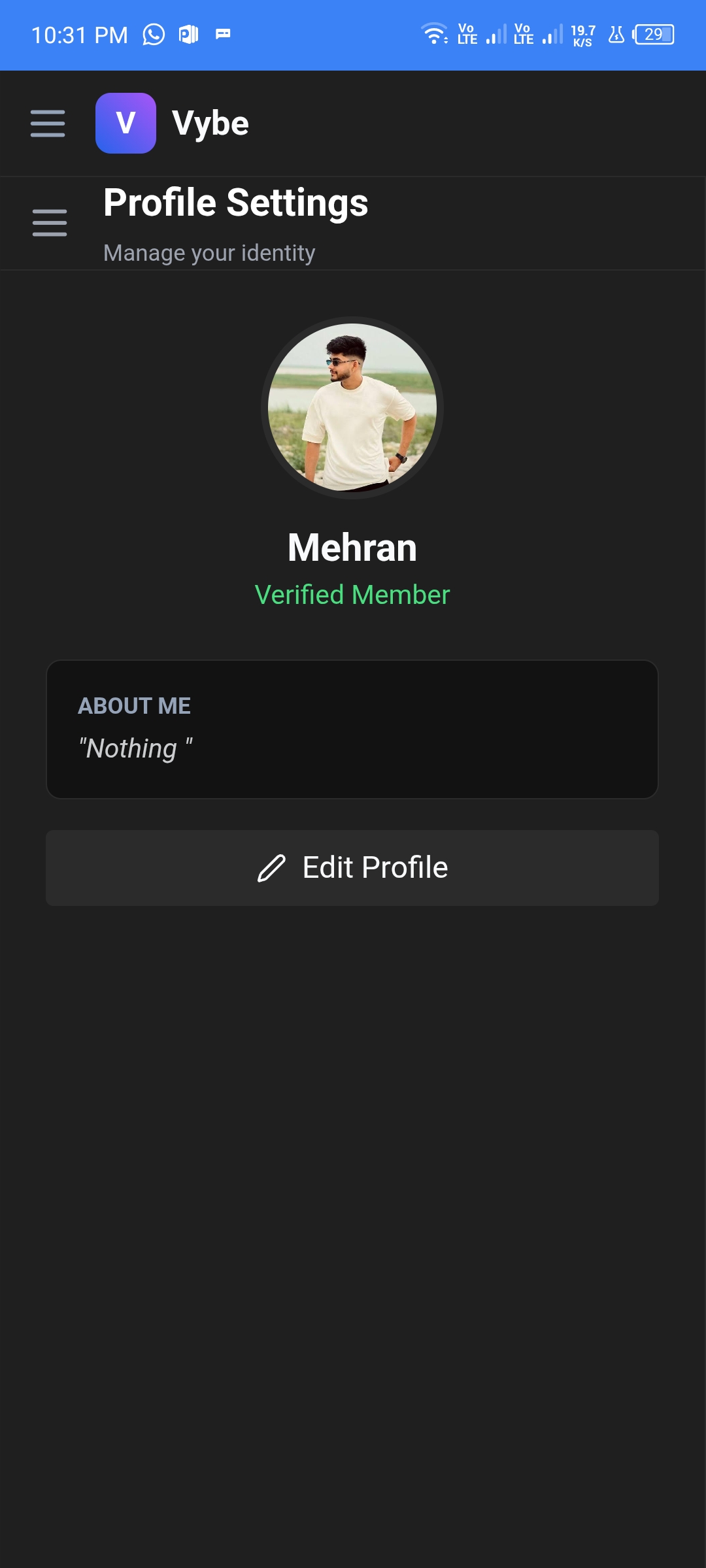Viewport: 706px width, 1568px height.
Task: Select the pencil icon on Edit Profile
Action: [x=270, y=868]
